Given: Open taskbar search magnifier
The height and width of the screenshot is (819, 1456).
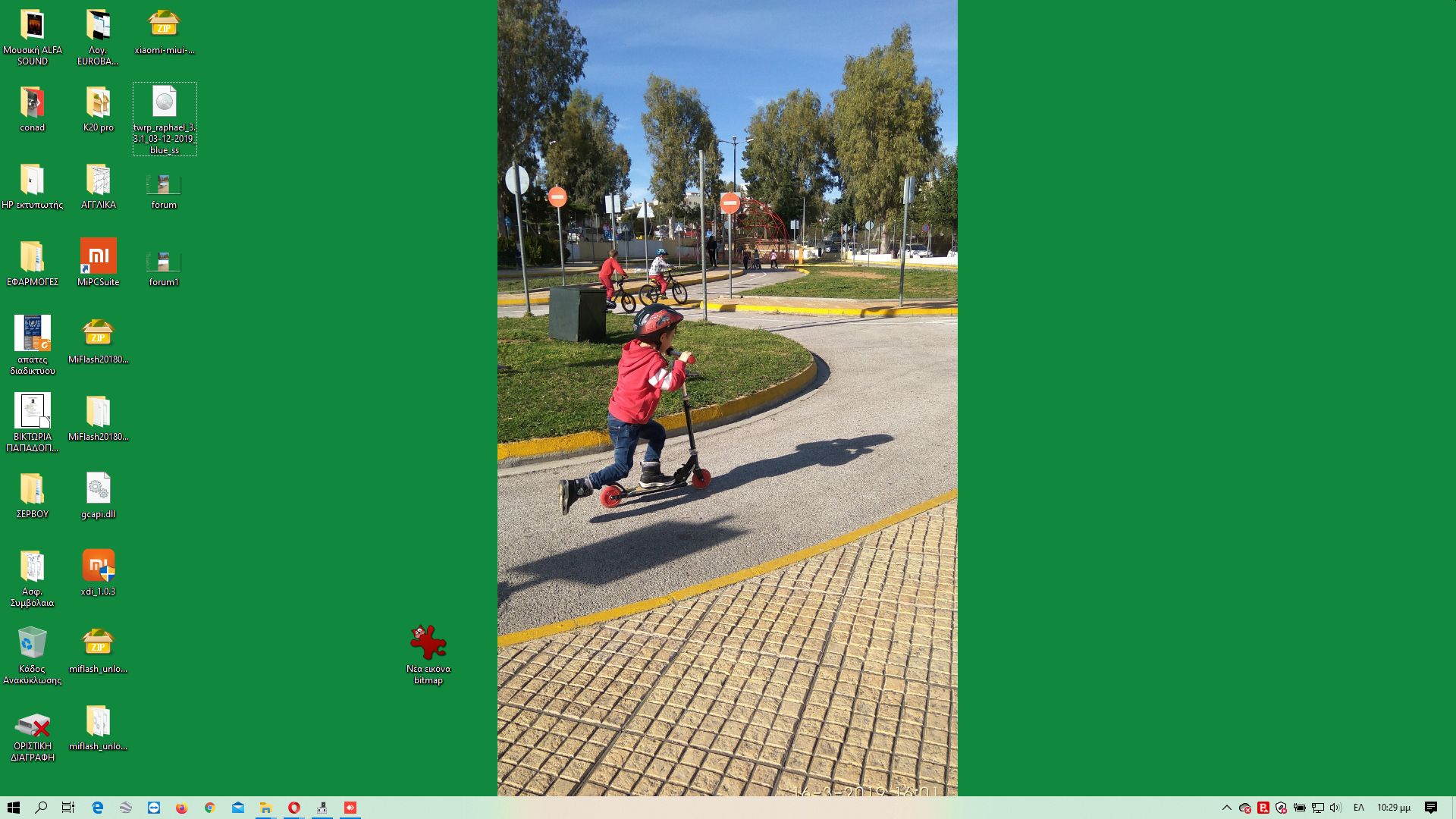Looking at the screenshot, I should click(41, 808).
